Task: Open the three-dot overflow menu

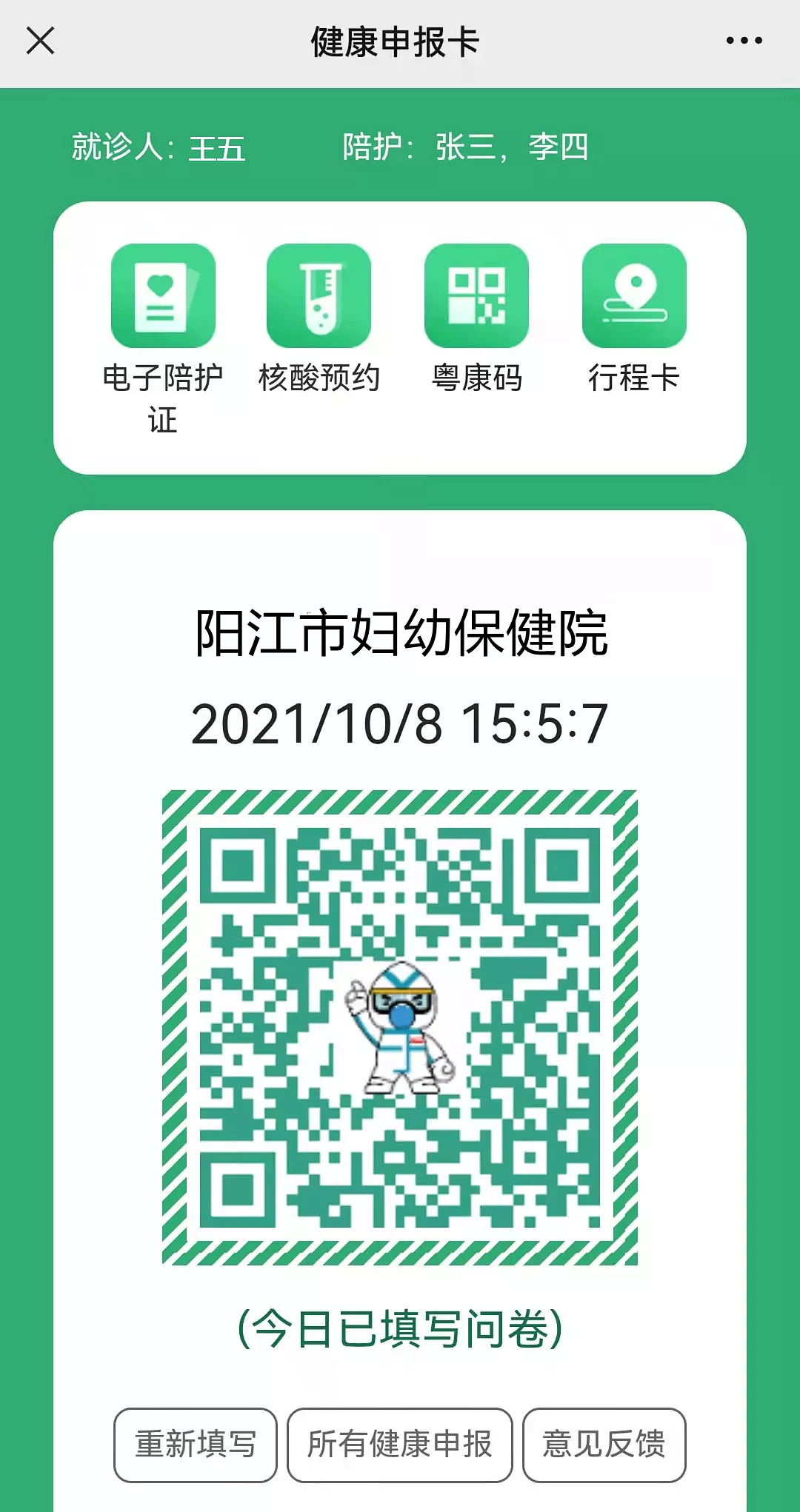Action: tap(744, 41)
